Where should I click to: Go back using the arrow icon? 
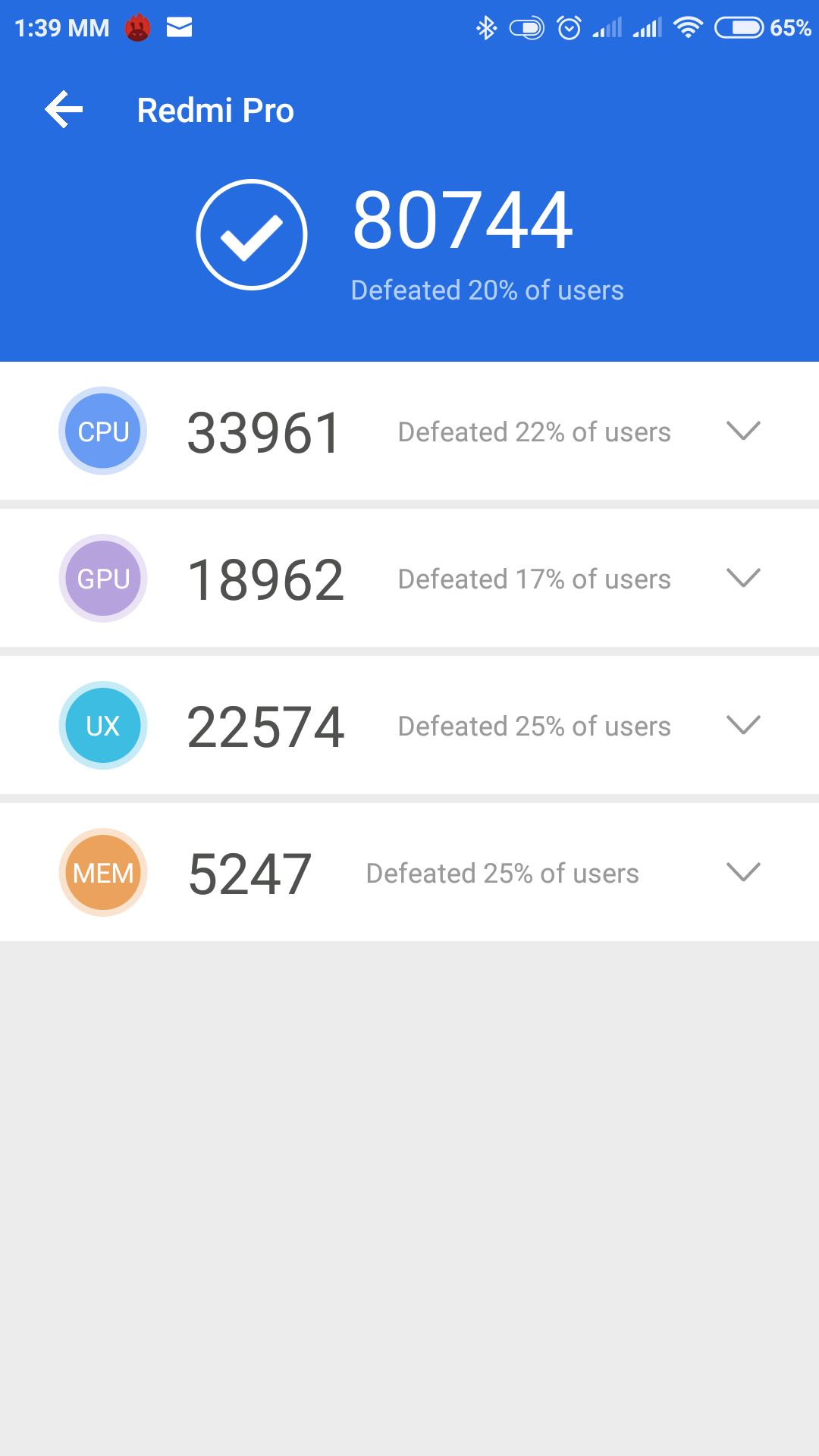(64, 110)
